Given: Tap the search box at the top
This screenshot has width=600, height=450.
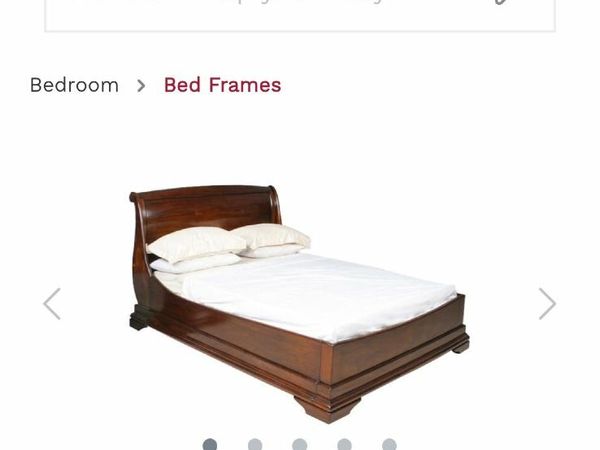Looking at the screenshot, I should click(280, 12).
